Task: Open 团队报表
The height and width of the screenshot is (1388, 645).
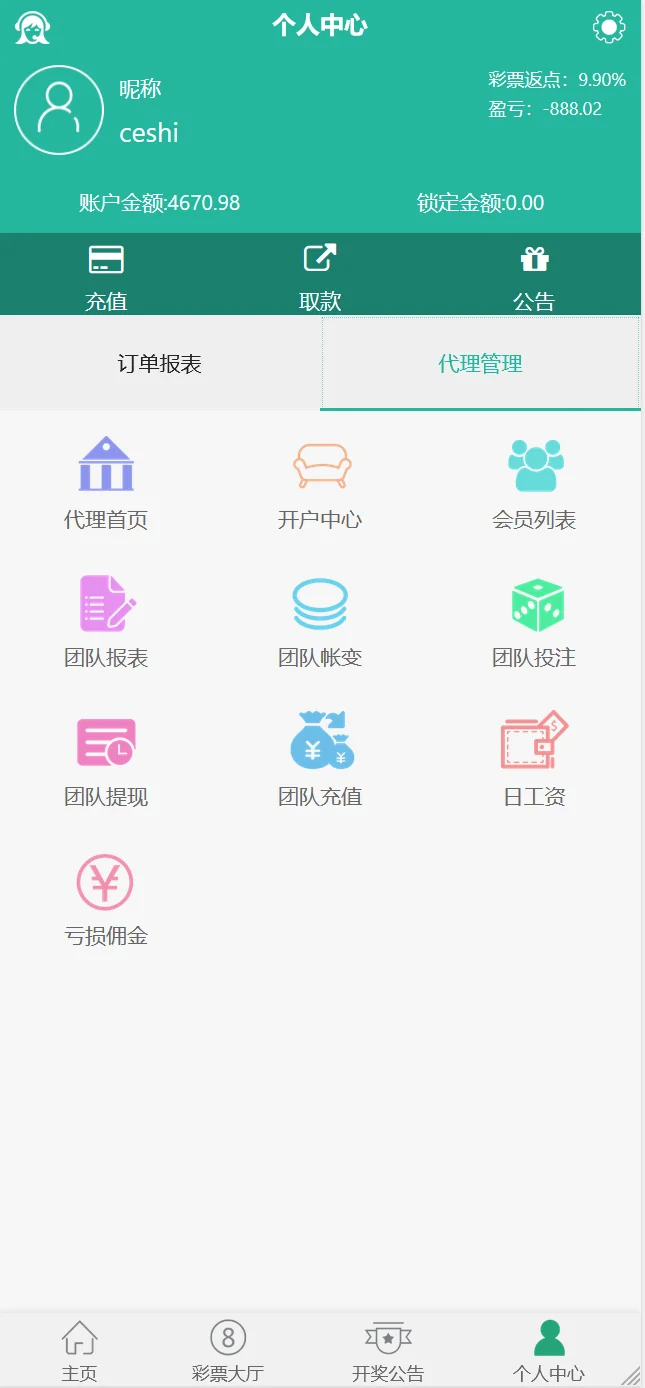Action: [106, 622]
